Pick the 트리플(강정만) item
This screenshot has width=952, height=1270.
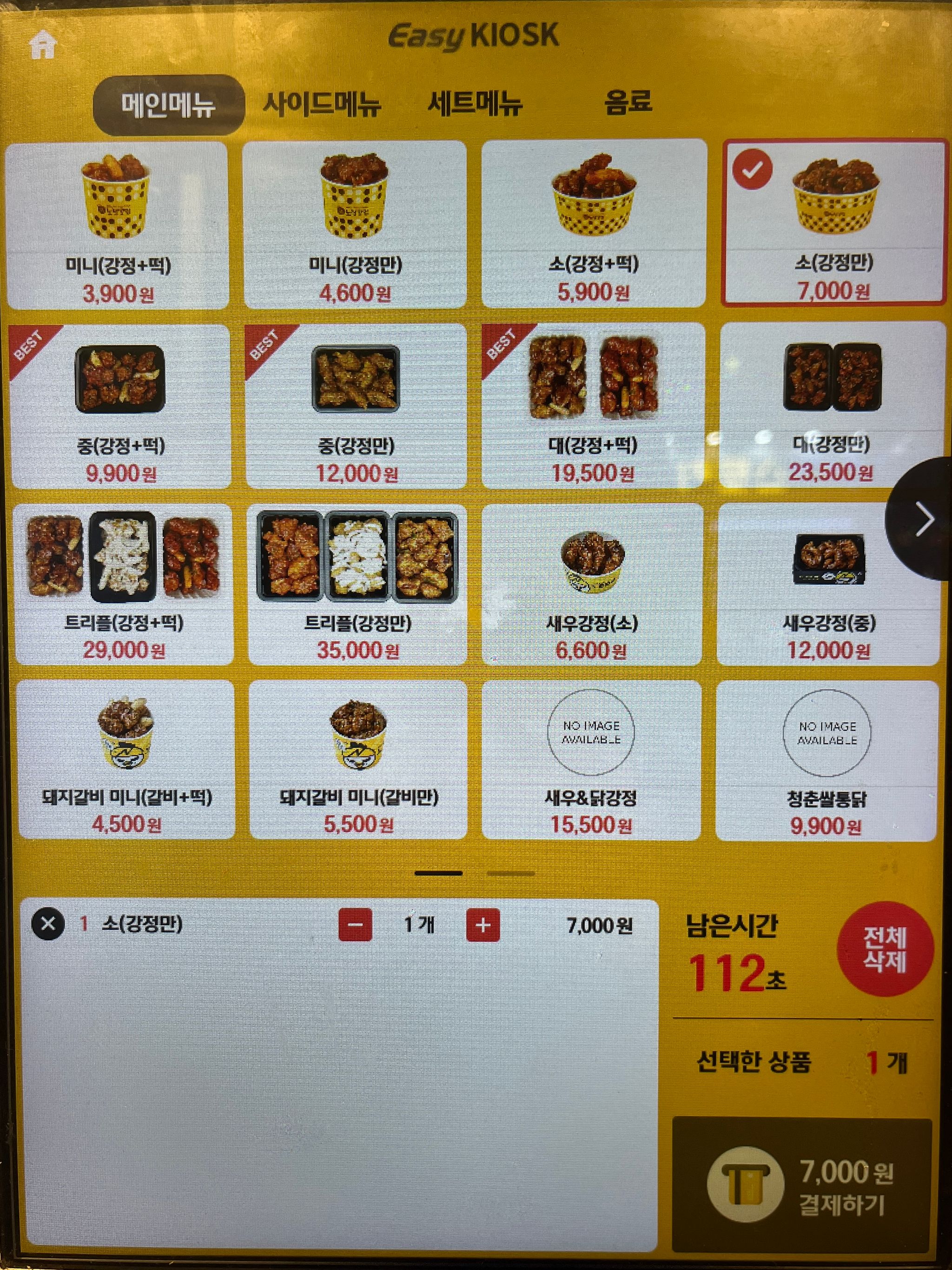click(357, 585)
